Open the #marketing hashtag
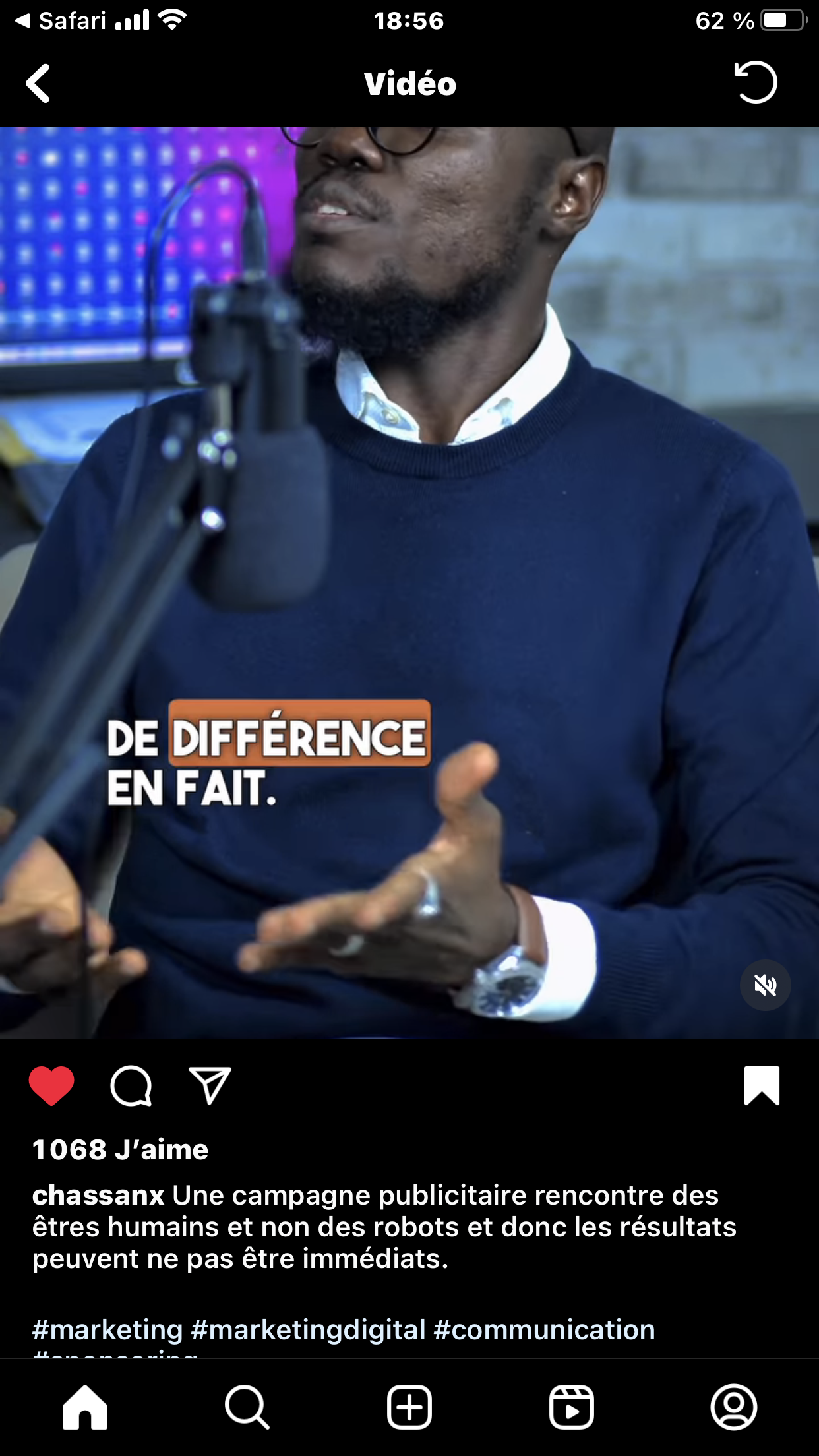The width and height of the screenshot is (819, 1456). point(107,1329)
